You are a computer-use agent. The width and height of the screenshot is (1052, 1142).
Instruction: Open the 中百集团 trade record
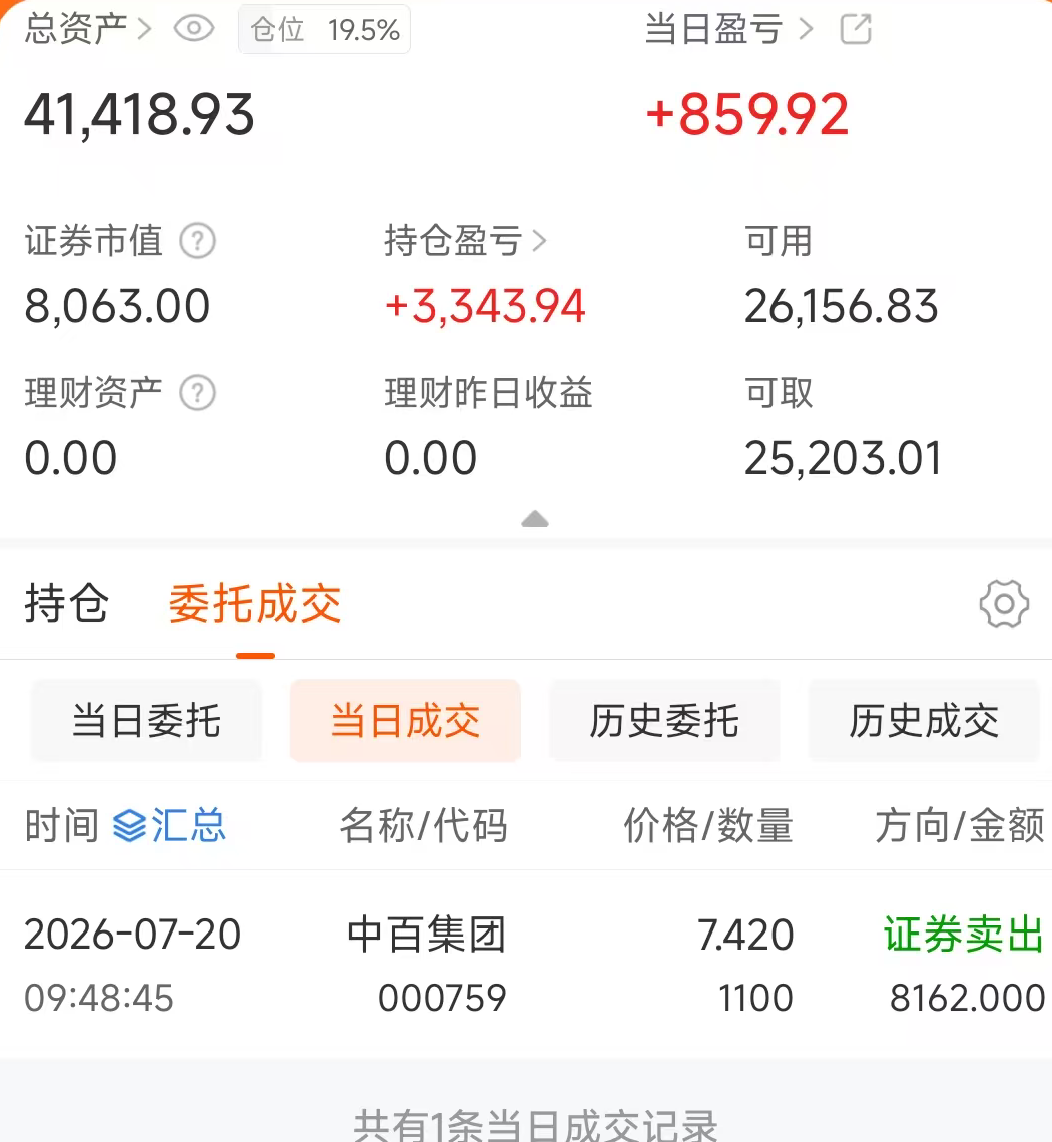click(526, 964)
